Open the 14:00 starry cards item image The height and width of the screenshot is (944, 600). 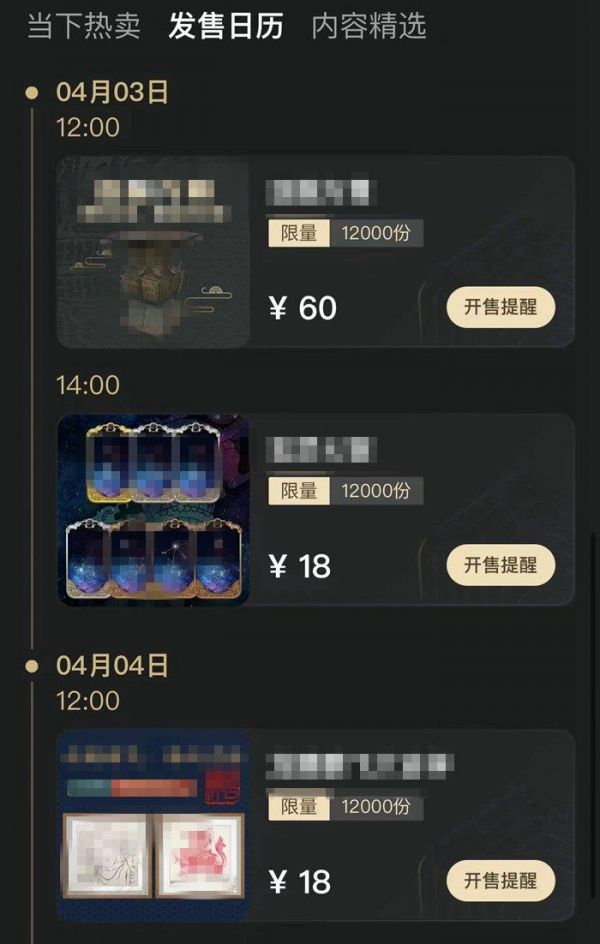click(153, 510)
